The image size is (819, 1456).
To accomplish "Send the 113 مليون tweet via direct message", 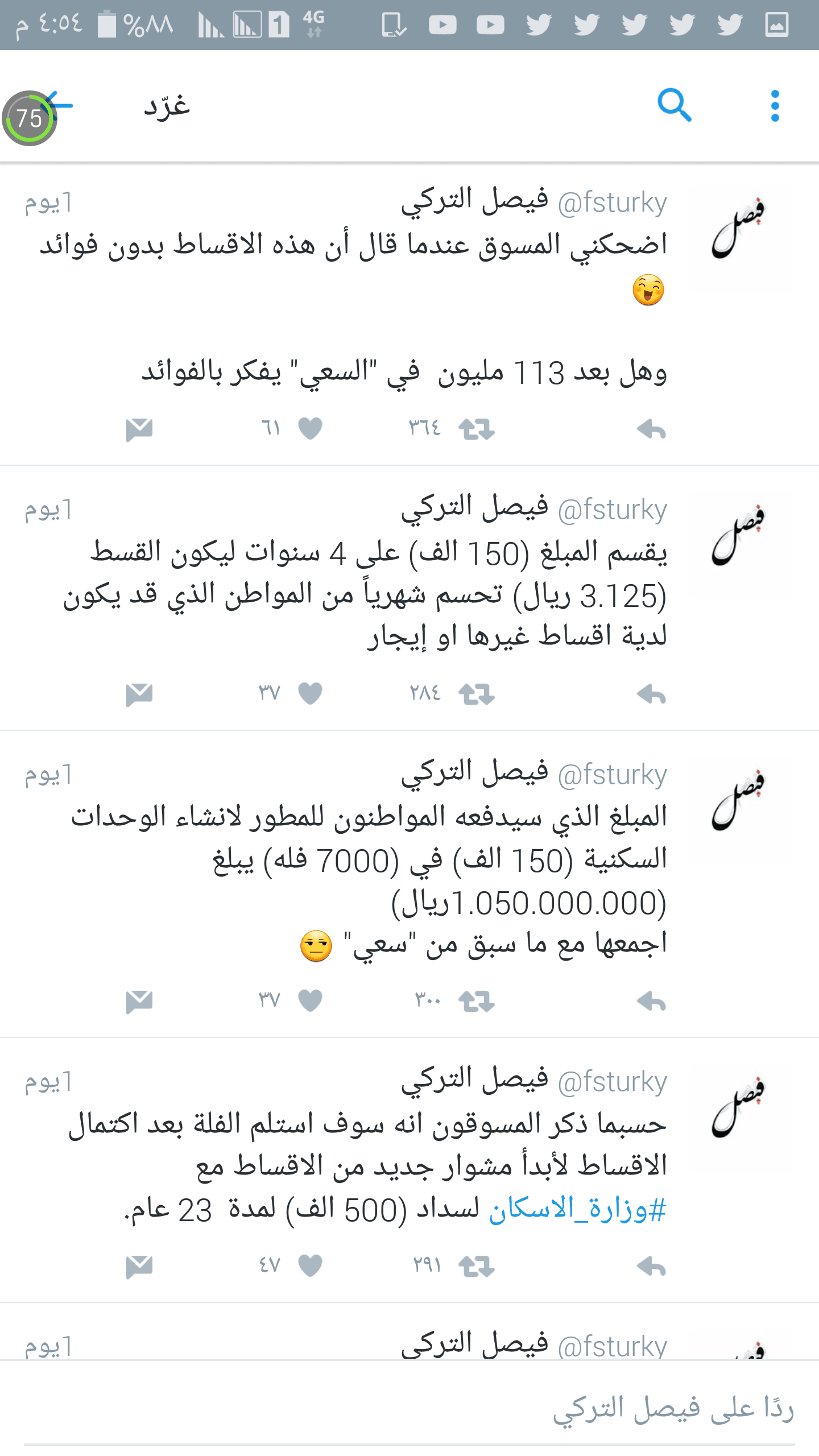I will click(x=139, y=429).
